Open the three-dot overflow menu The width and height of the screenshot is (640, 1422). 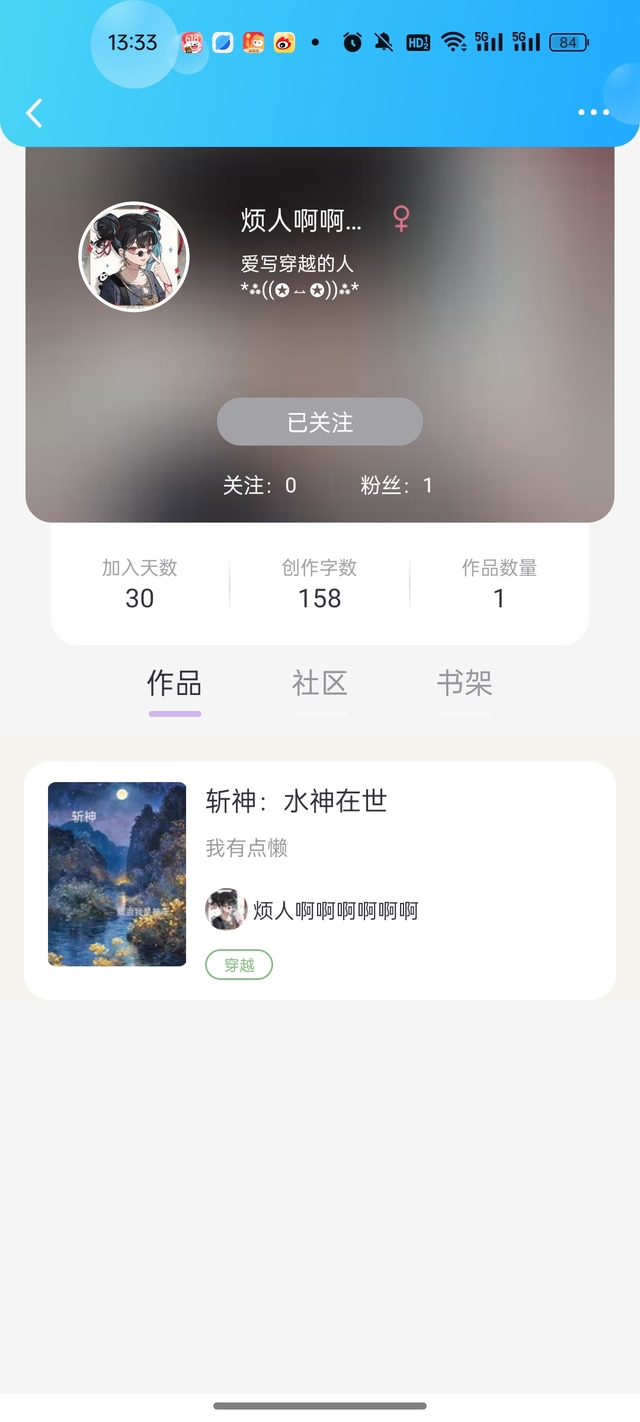[x=593, y=112]
